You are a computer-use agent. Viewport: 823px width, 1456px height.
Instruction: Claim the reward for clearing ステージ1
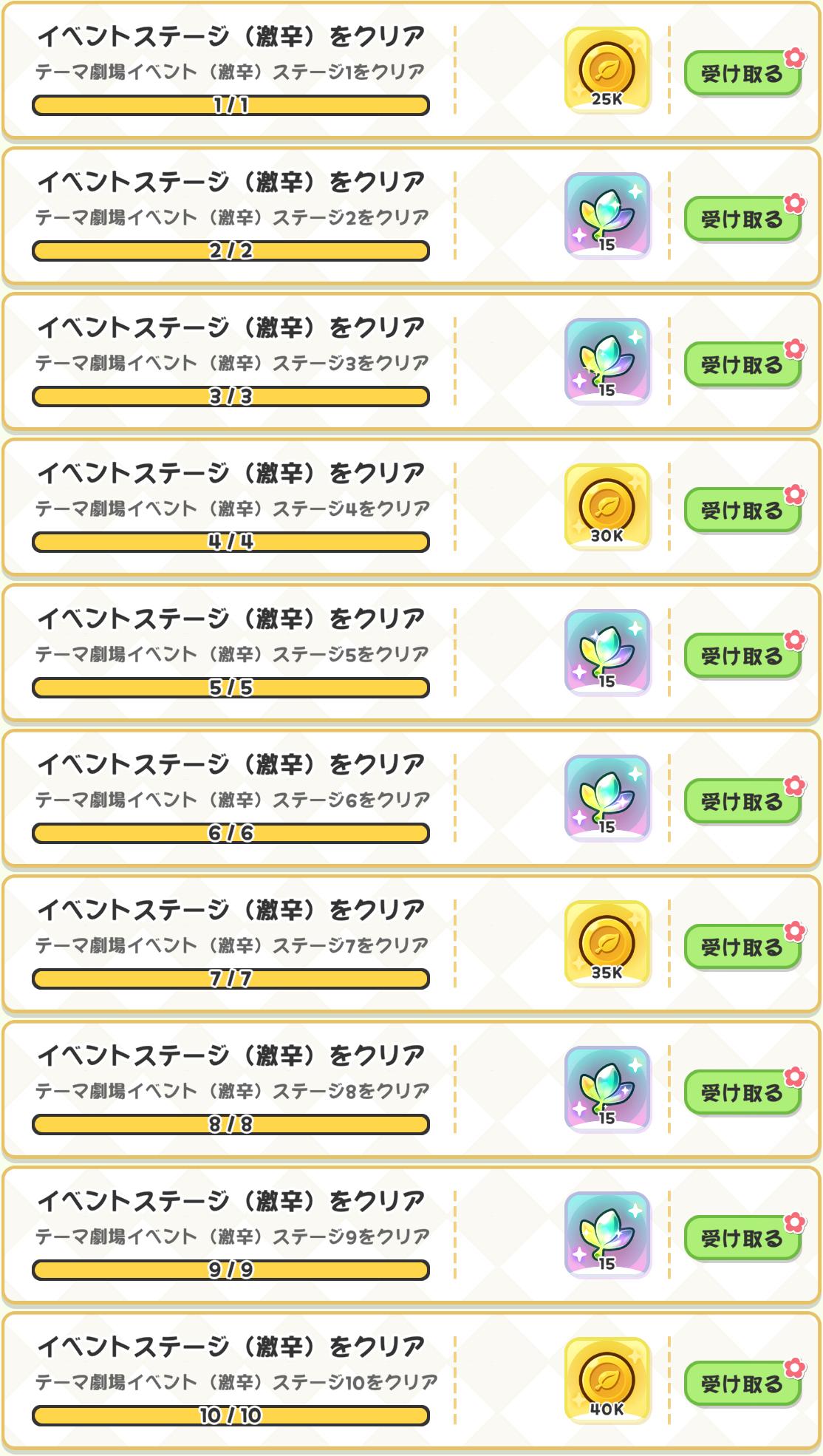742,74
